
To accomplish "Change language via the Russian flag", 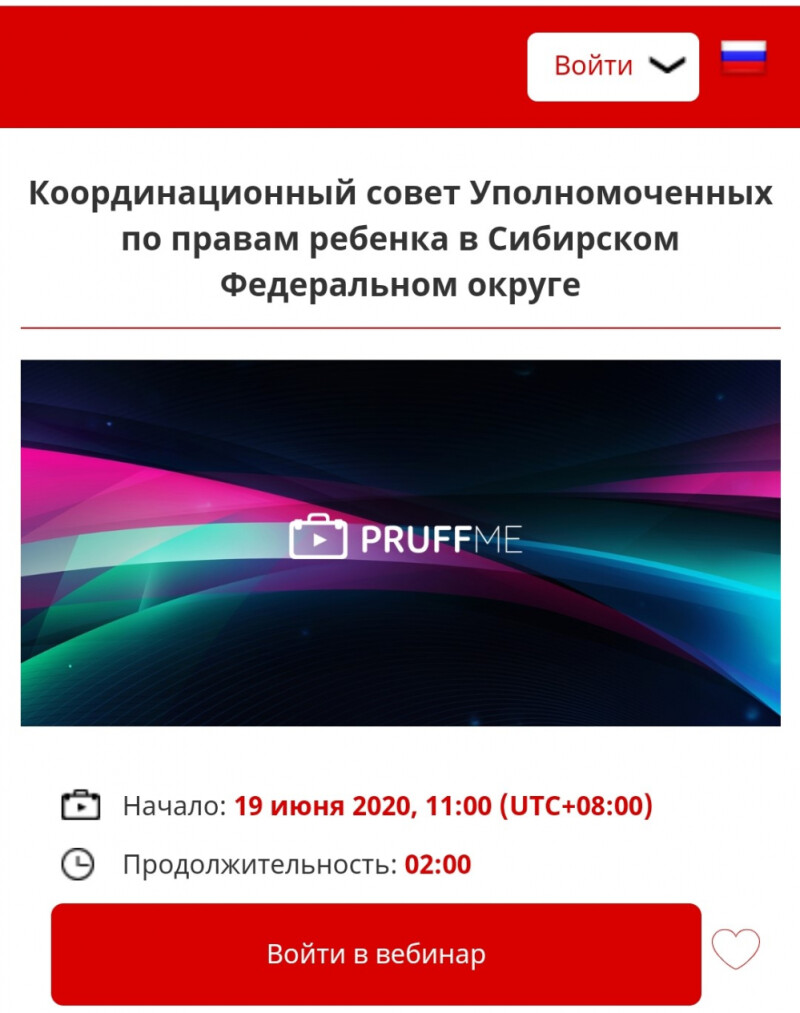I will coord(743,58).
